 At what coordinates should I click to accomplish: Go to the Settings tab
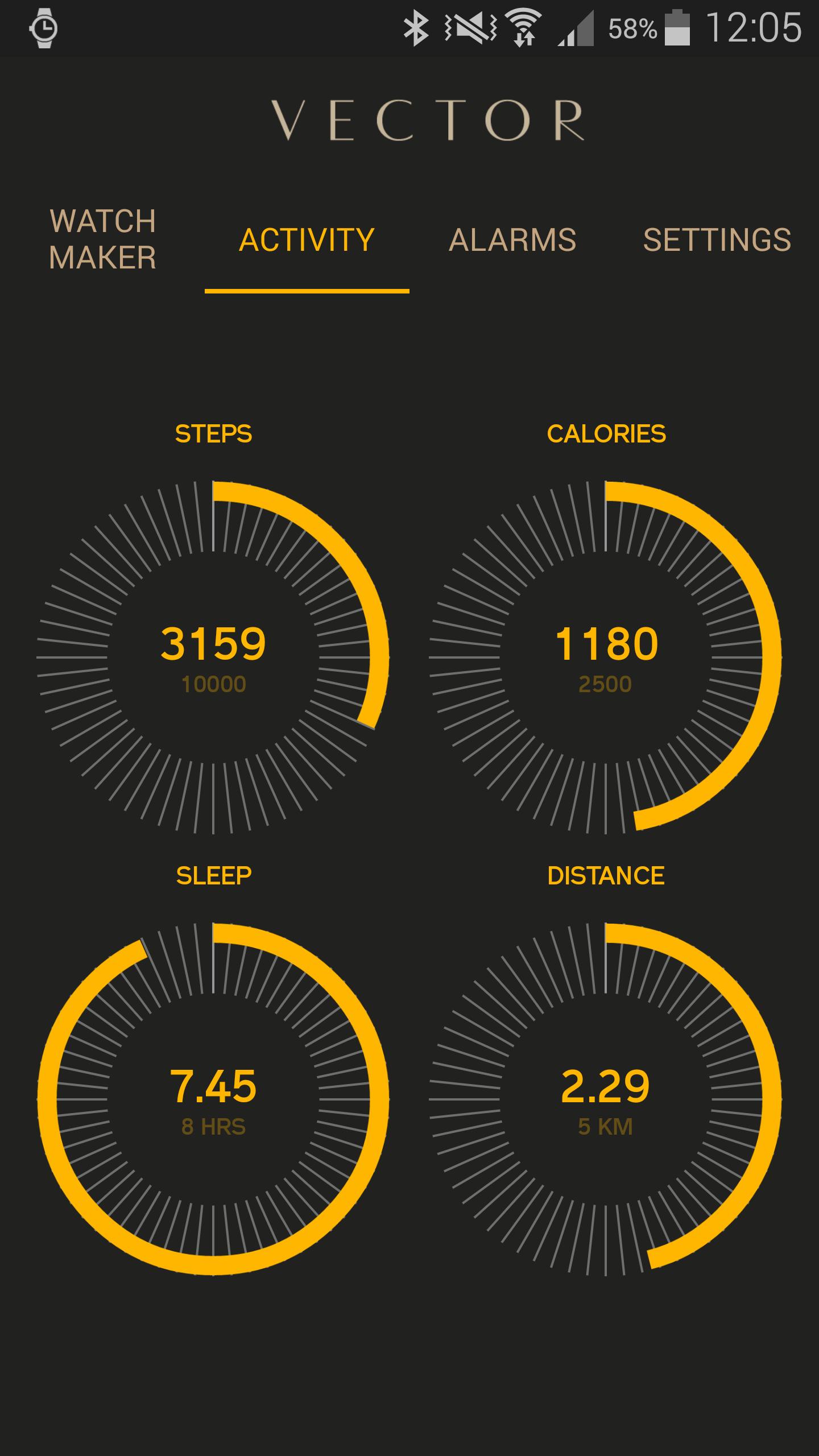pyautogui.click(x=717, y=239)
